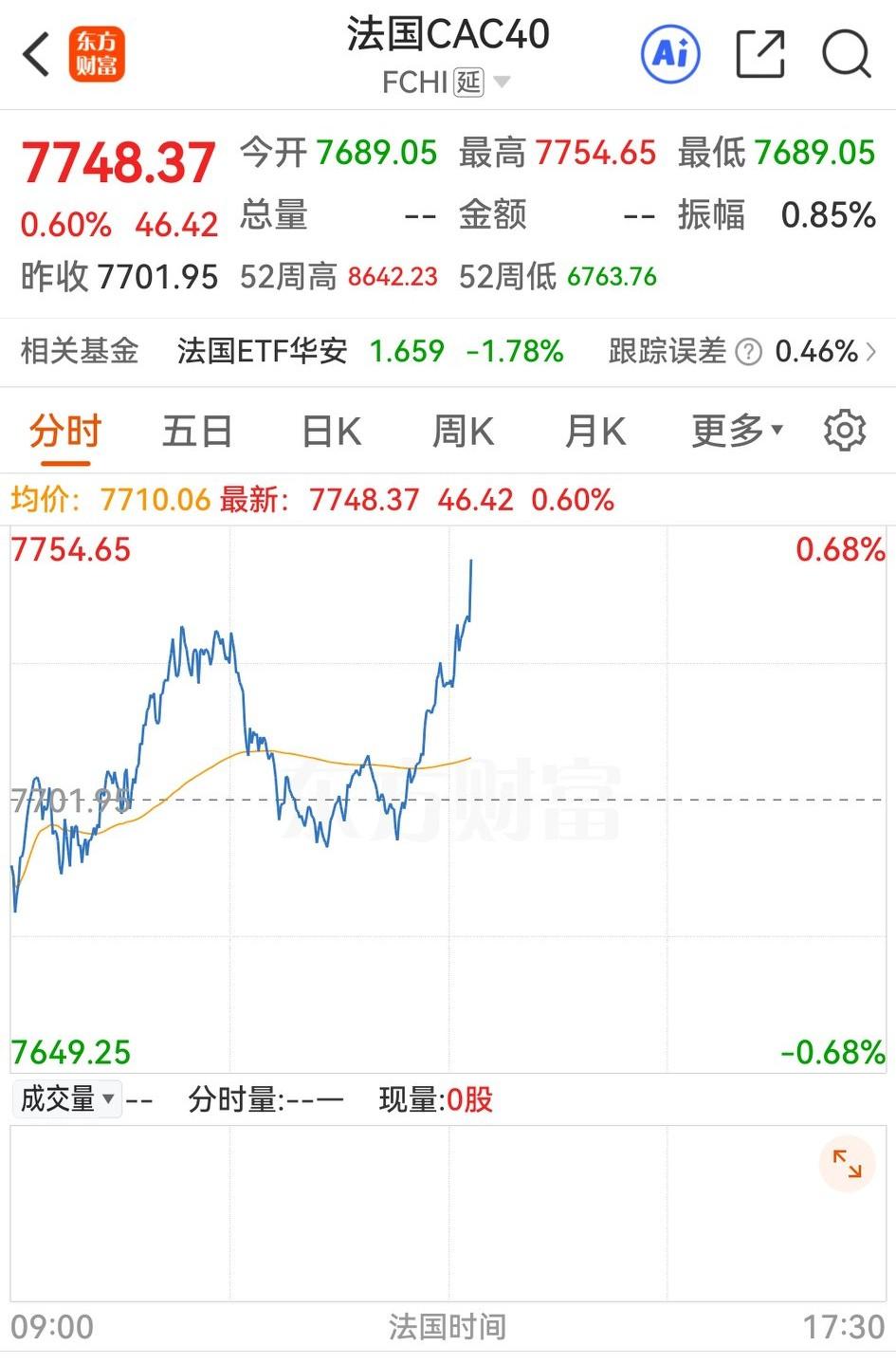Tap the tracking error help question mark
This screenshot has width=896, height=1364.
(x=748, y=351)
